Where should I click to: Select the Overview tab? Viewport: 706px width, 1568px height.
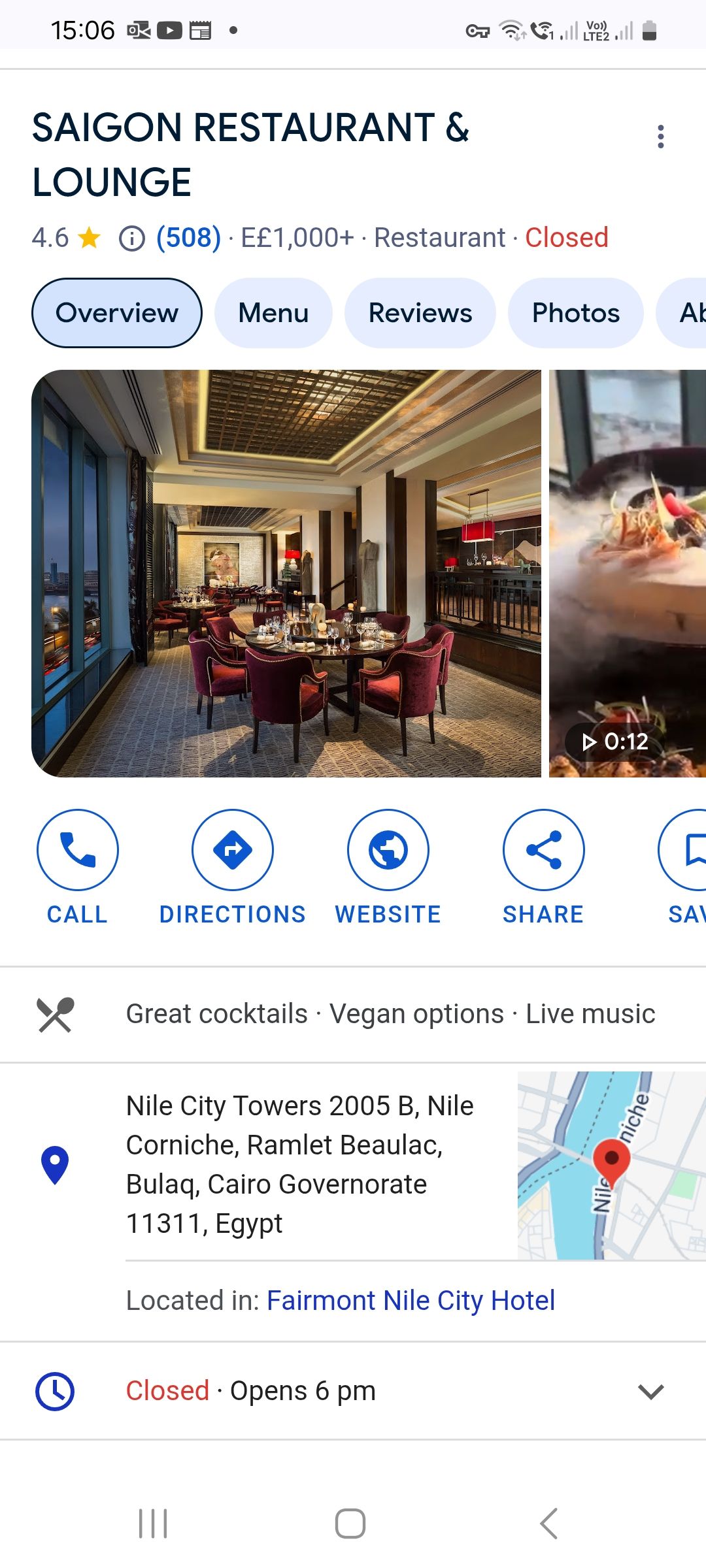[117, 313]
